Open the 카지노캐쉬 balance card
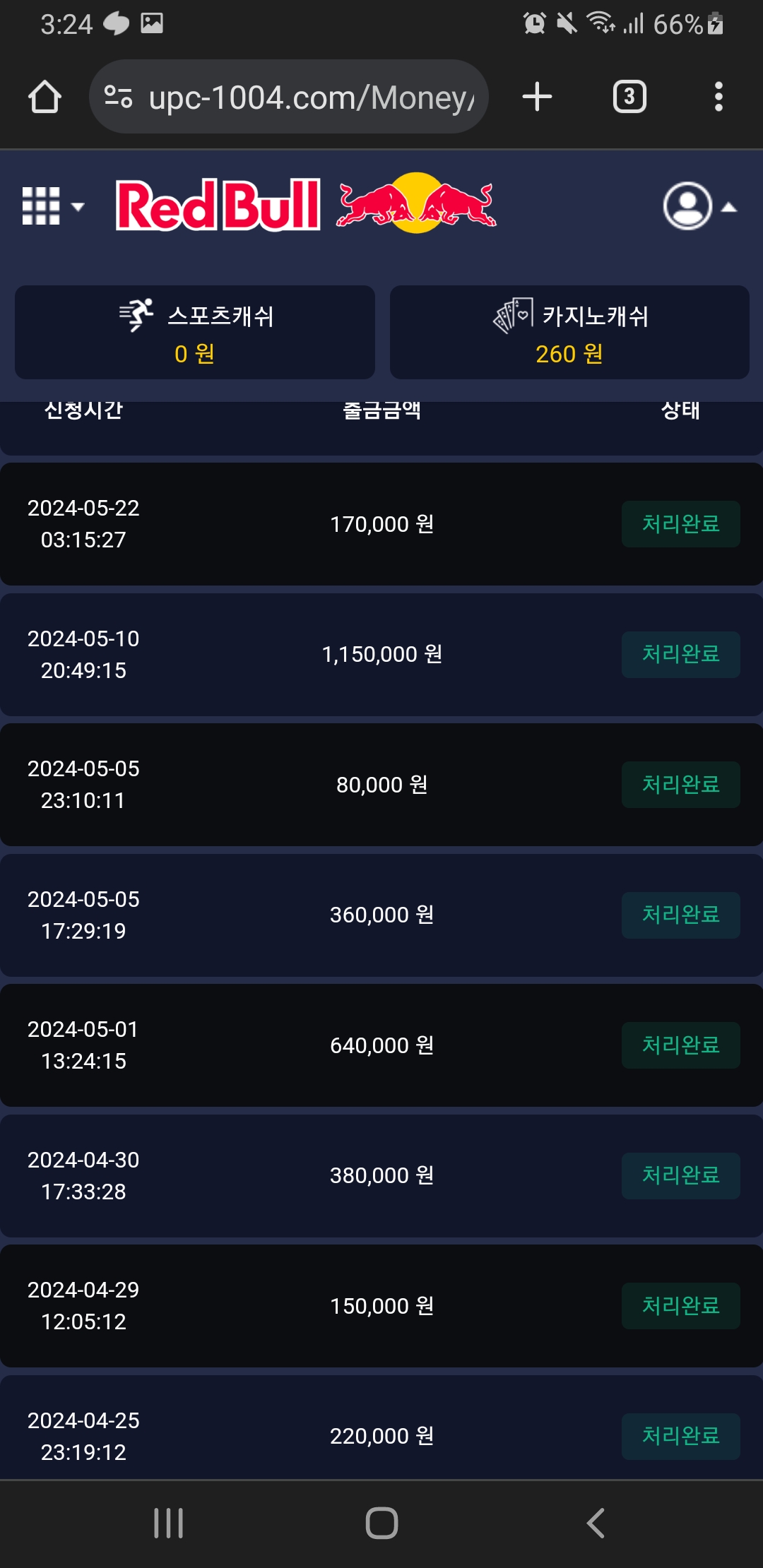This screenshot has width=763, height=1568. pyautogui.click(x=569, y=333)
